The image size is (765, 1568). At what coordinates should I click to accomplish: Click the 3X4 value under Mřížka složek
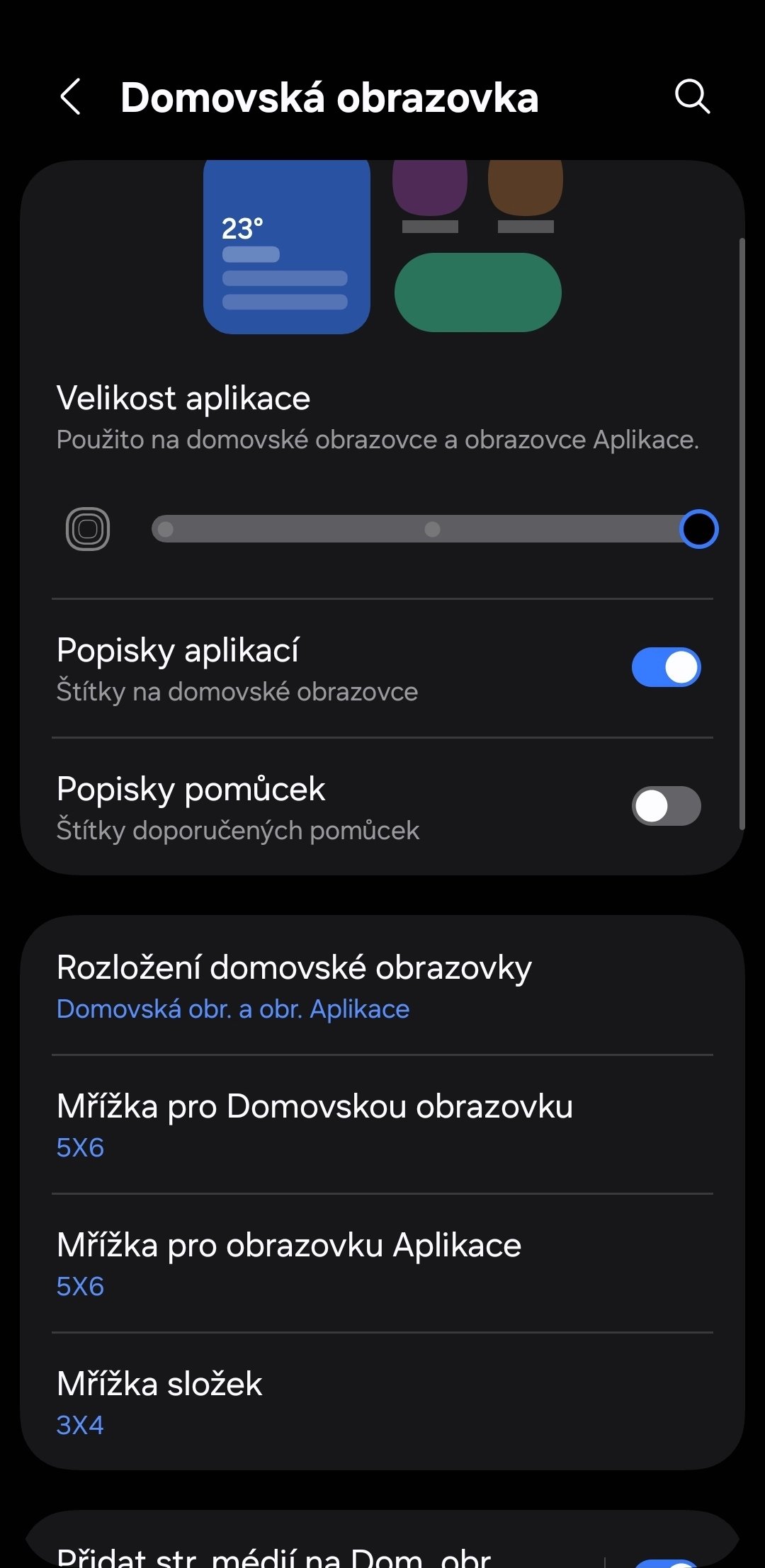coord(80,1426)
